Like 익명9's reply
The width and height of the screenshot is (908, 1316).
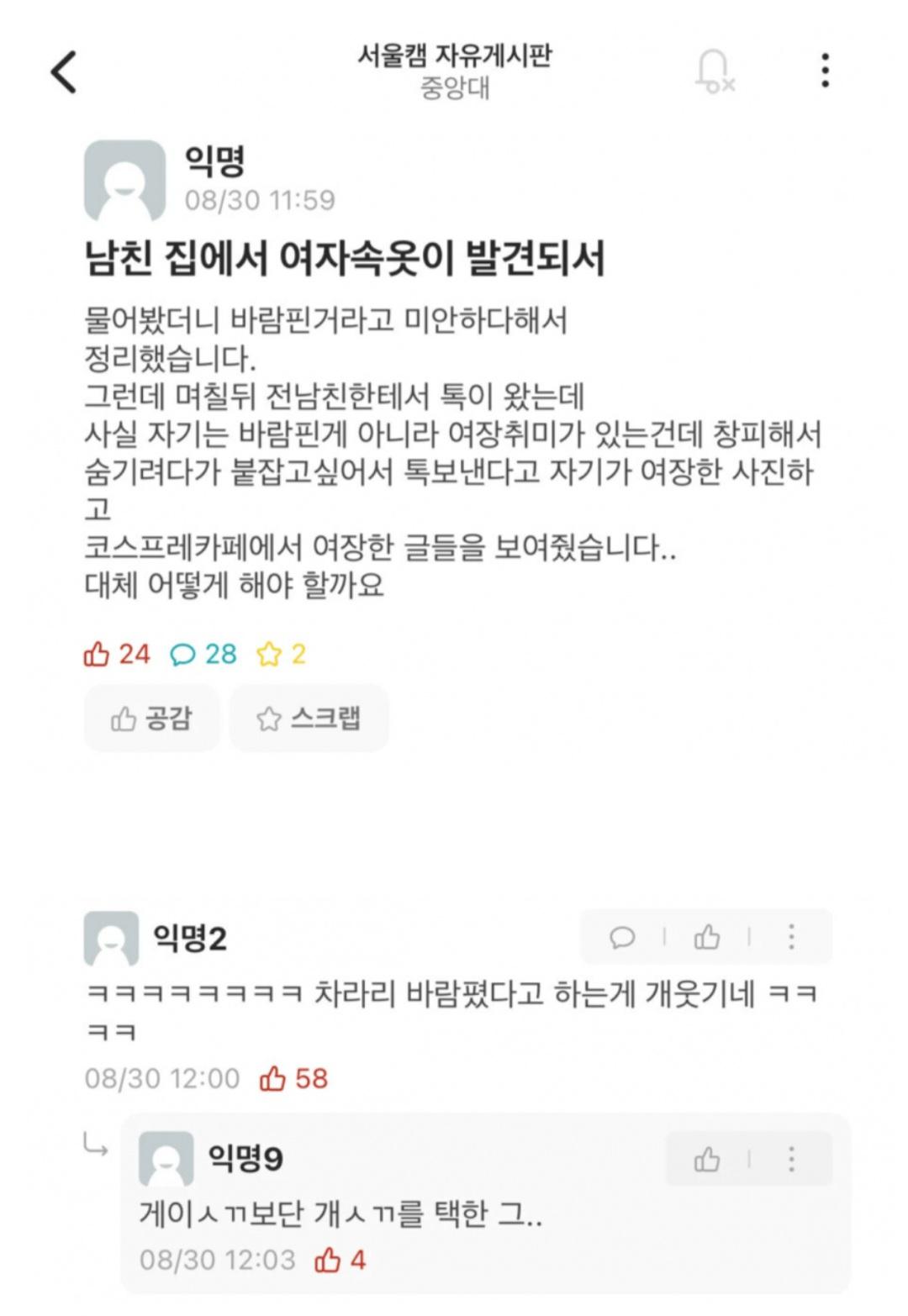tap(707, 1160)
